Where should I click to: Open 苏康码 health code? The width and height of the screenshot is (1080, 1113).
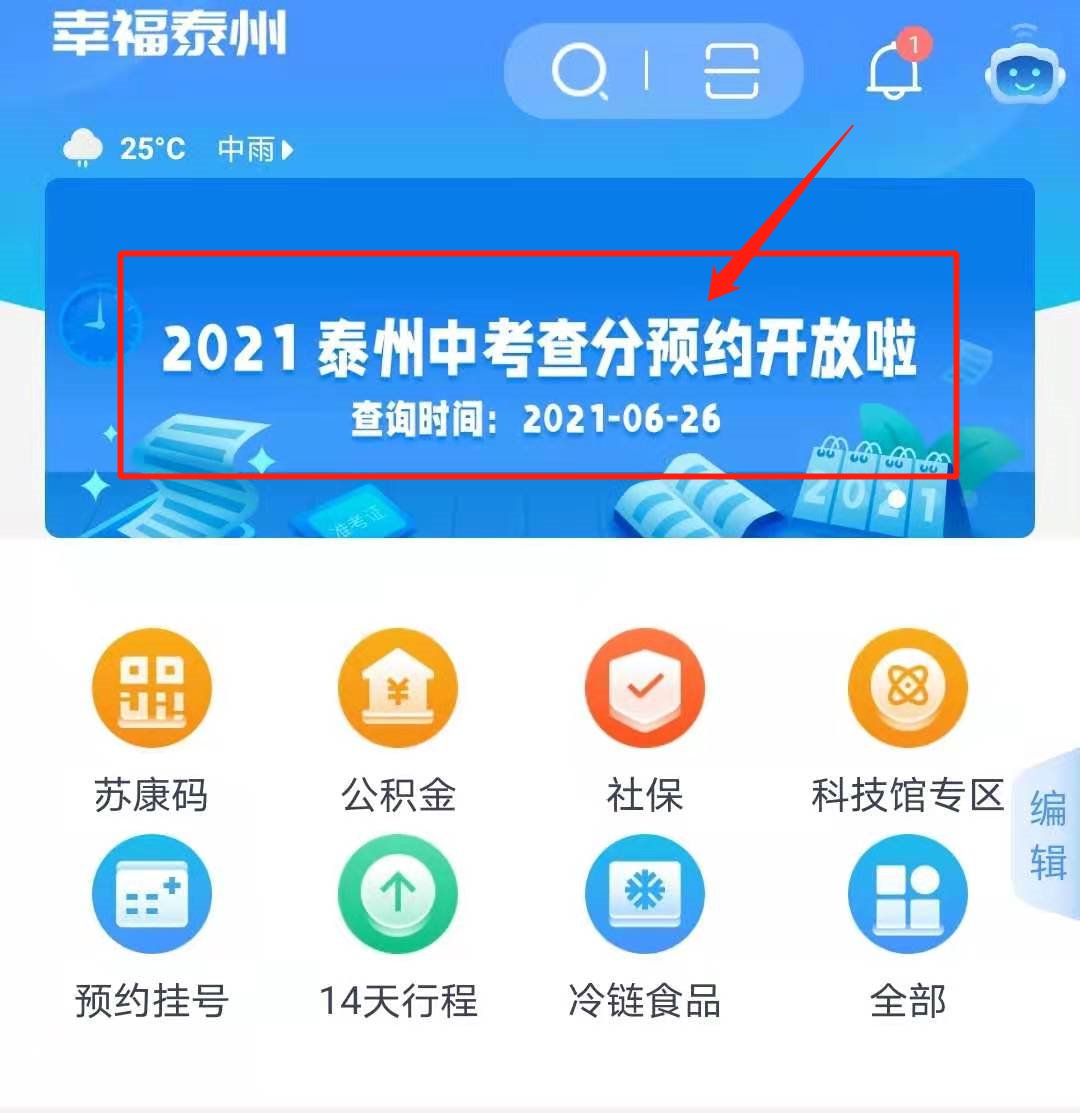click(x=152, y=689)
